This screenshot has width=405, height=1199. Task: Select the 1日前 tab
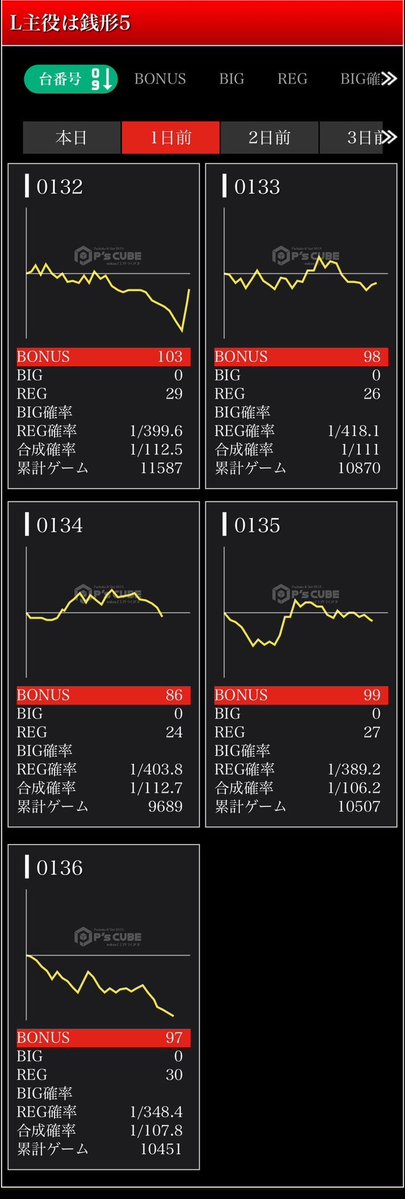coord(170,138)
